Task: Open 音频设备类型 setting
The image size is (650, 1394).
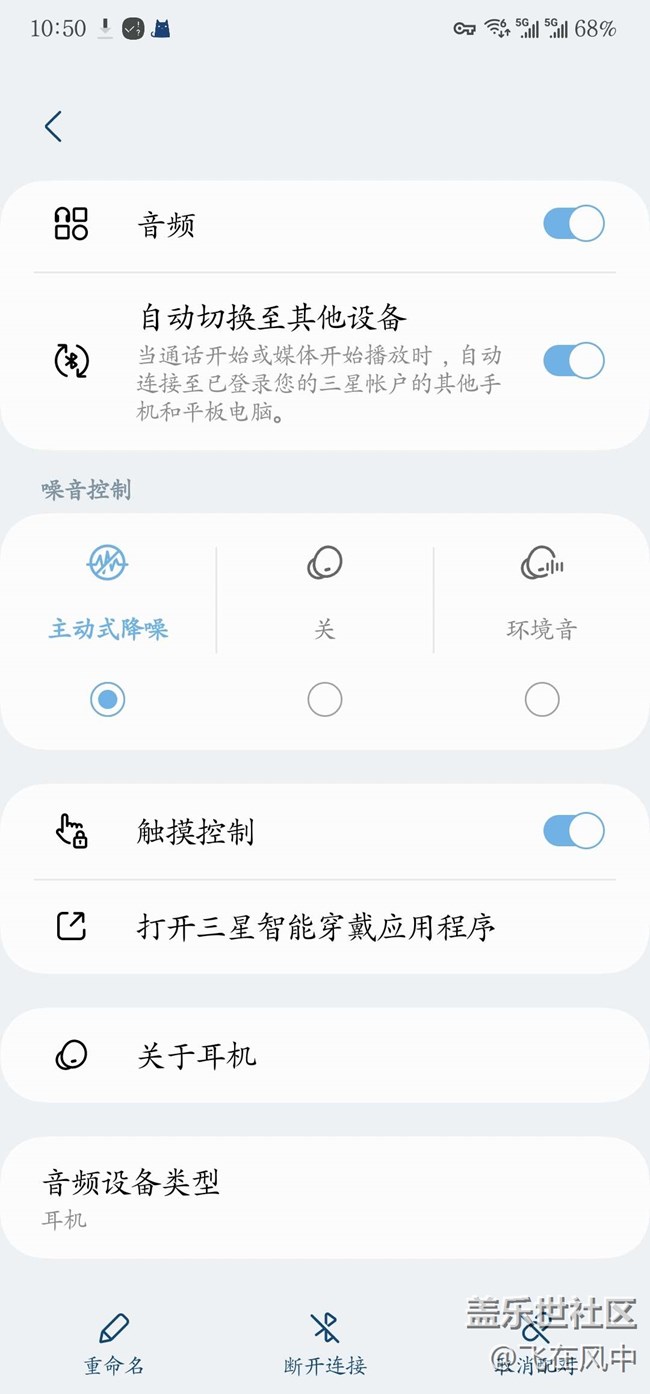Action: [x=324, y=1197]
